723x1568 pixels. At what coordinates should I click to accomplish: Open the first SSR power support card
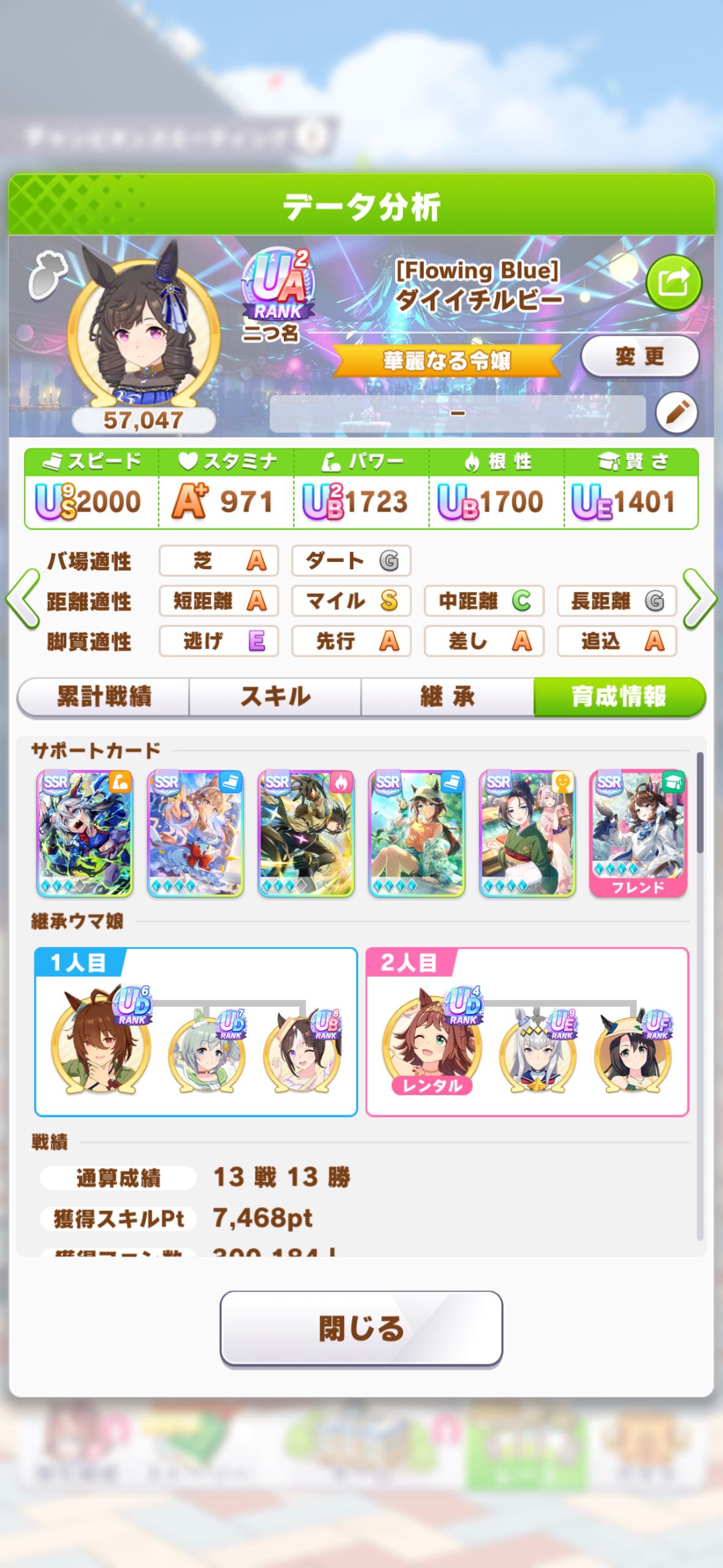85,834
